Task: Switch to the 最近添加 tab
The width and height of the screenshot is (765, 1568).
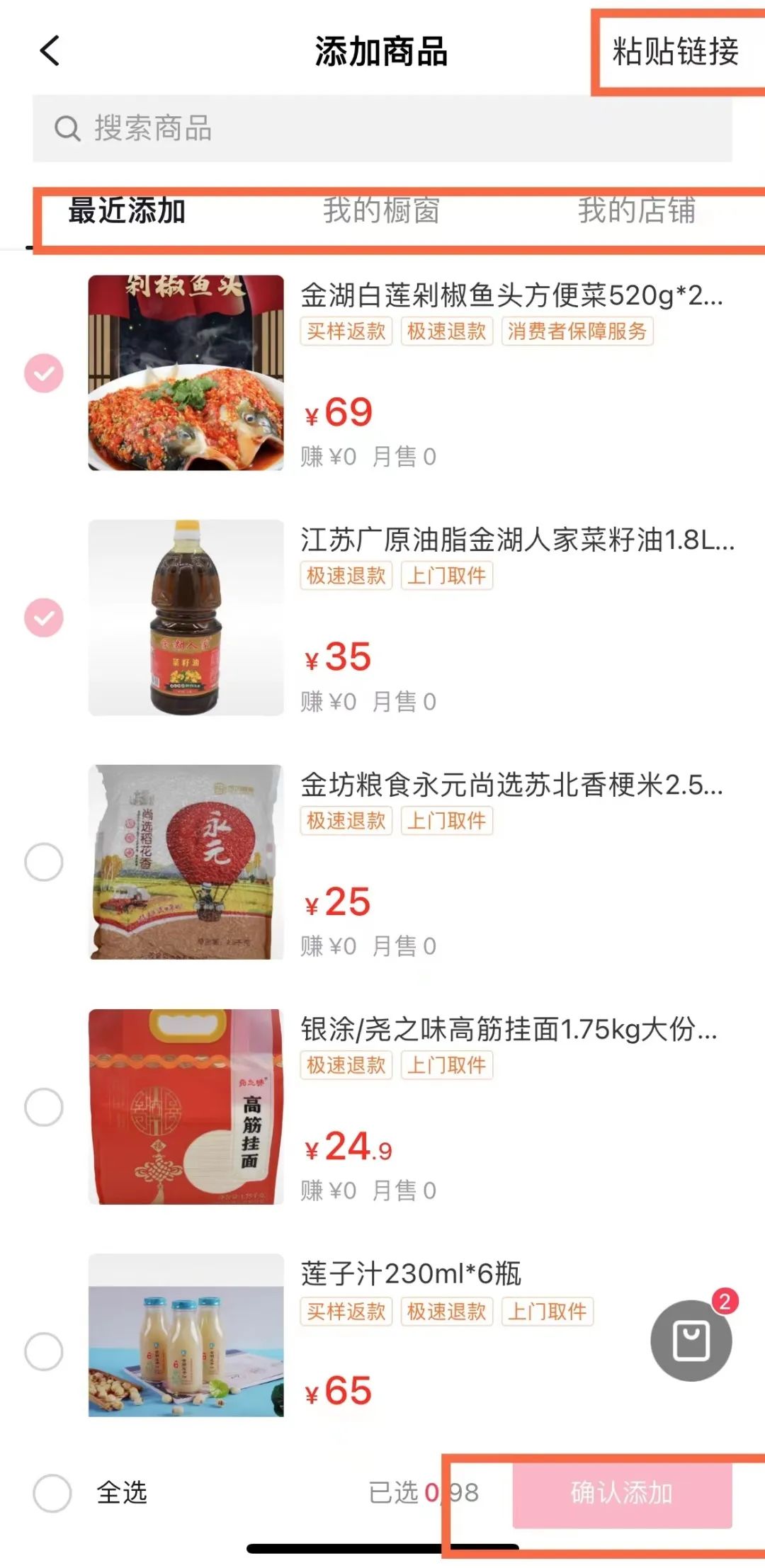Action: click(x=127, y=211)
